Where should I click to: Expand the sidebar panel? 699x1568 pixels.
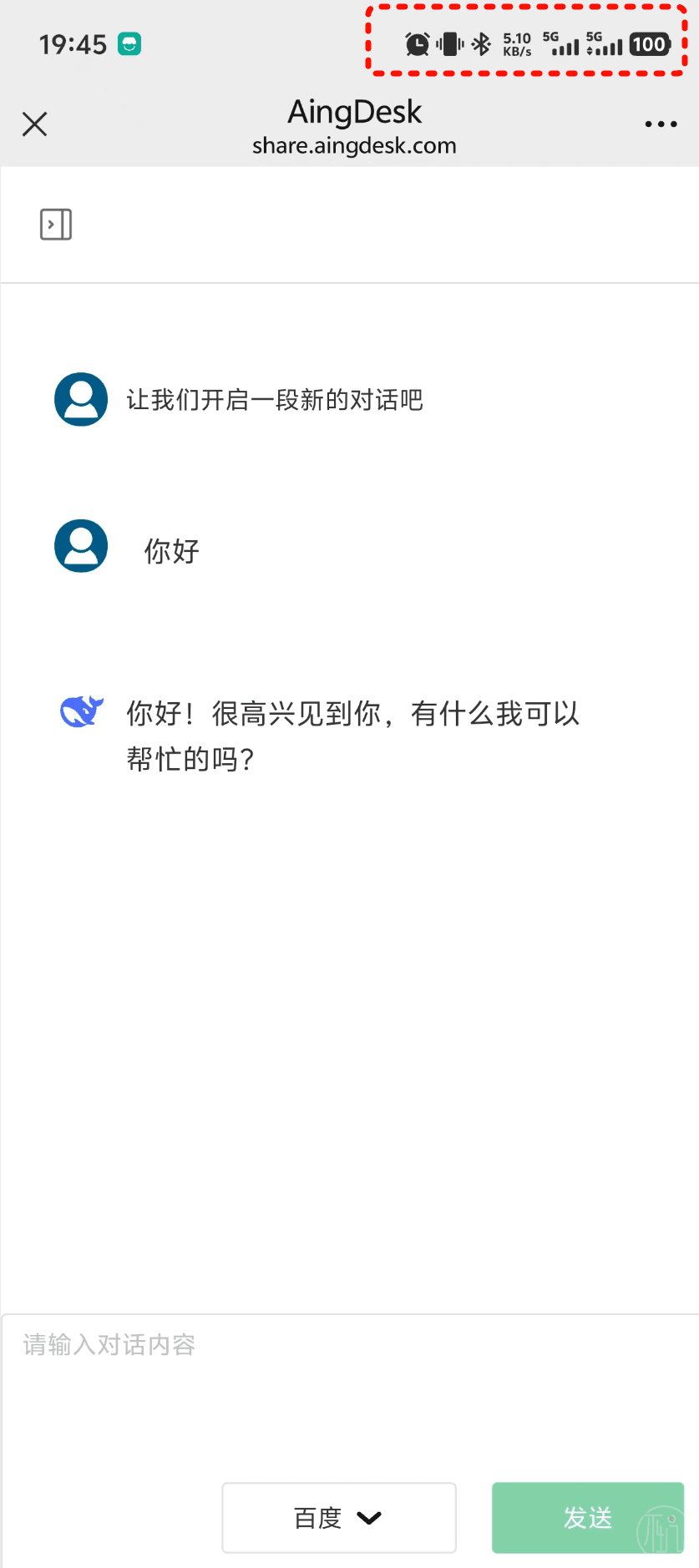click(56, 224)
